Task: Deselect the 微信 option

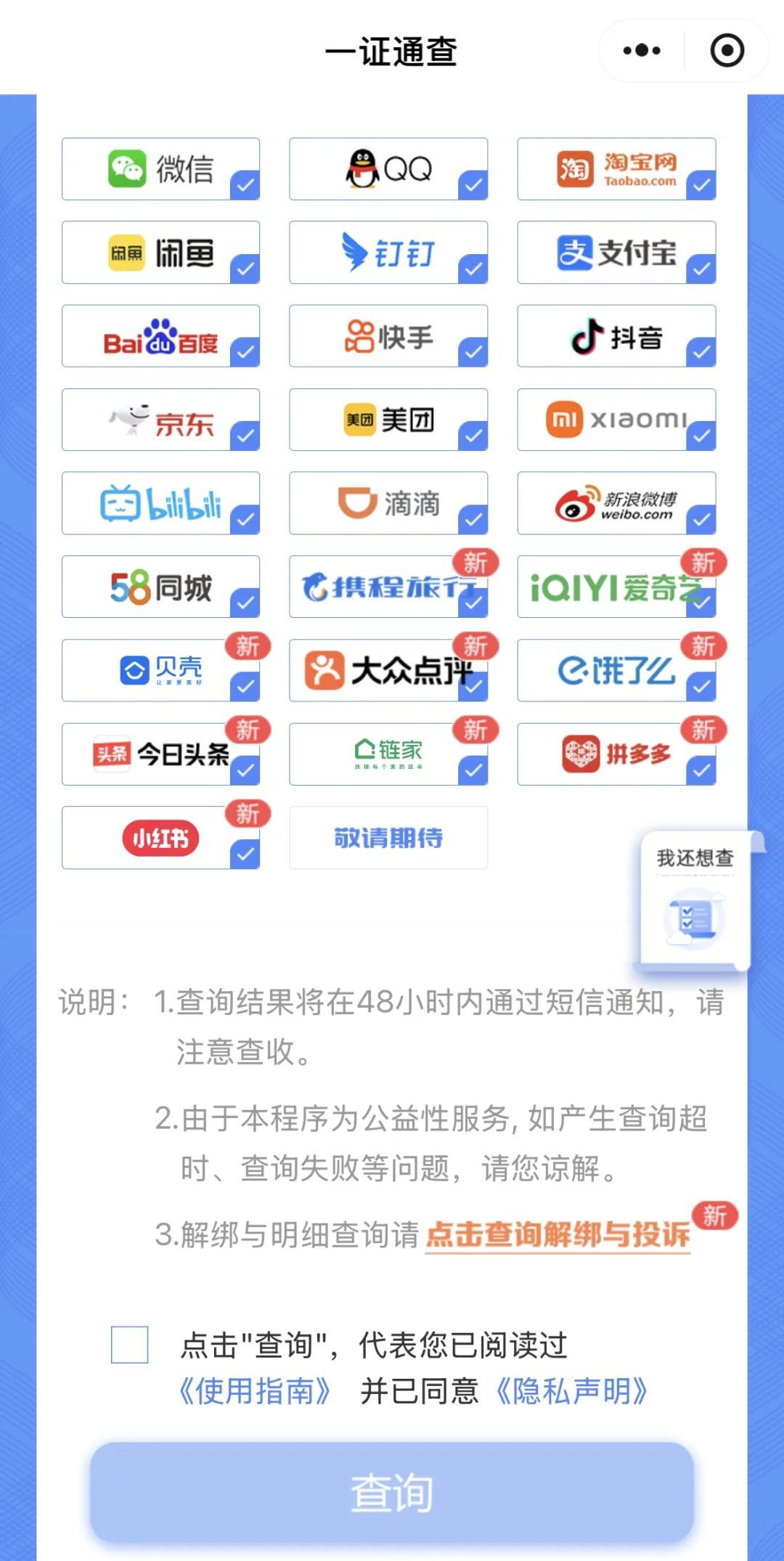Action: click(x=160, y=169)
